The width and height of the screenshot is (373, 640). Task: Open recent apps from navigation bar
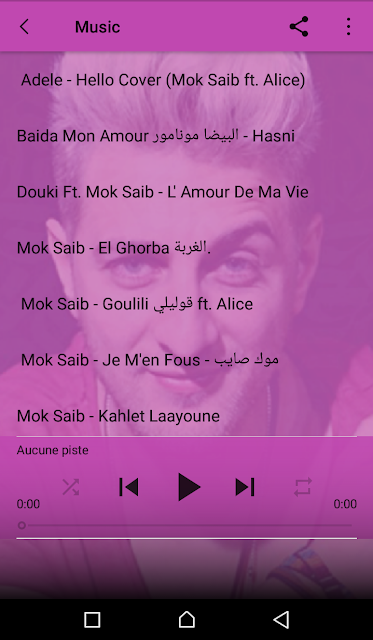click(x=92, y=620)
